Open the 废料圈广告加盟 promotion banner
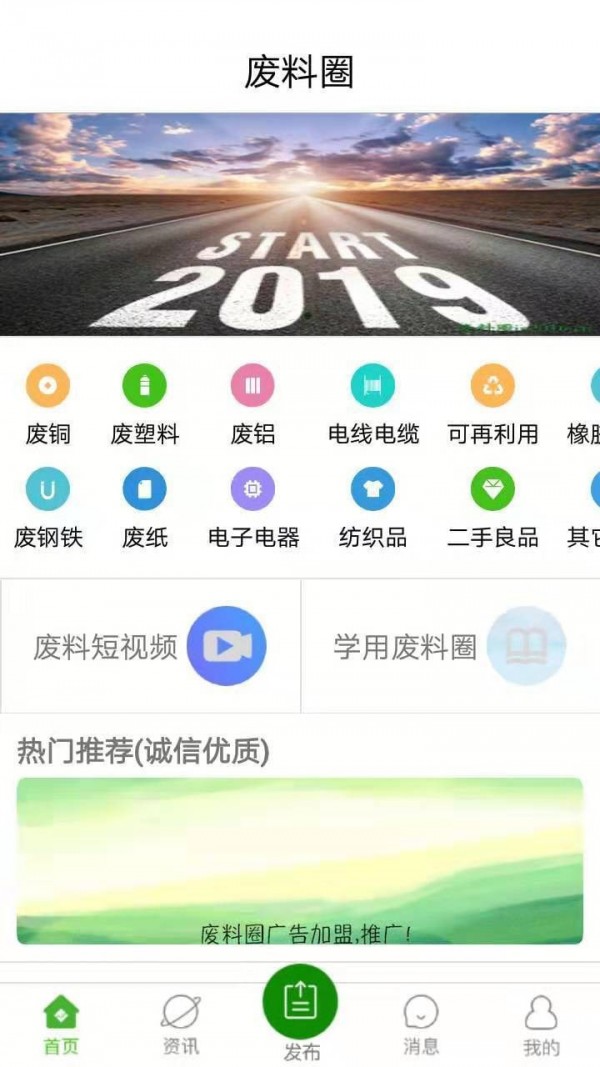This screenshot has width=600, height=1067. [300, 861]
